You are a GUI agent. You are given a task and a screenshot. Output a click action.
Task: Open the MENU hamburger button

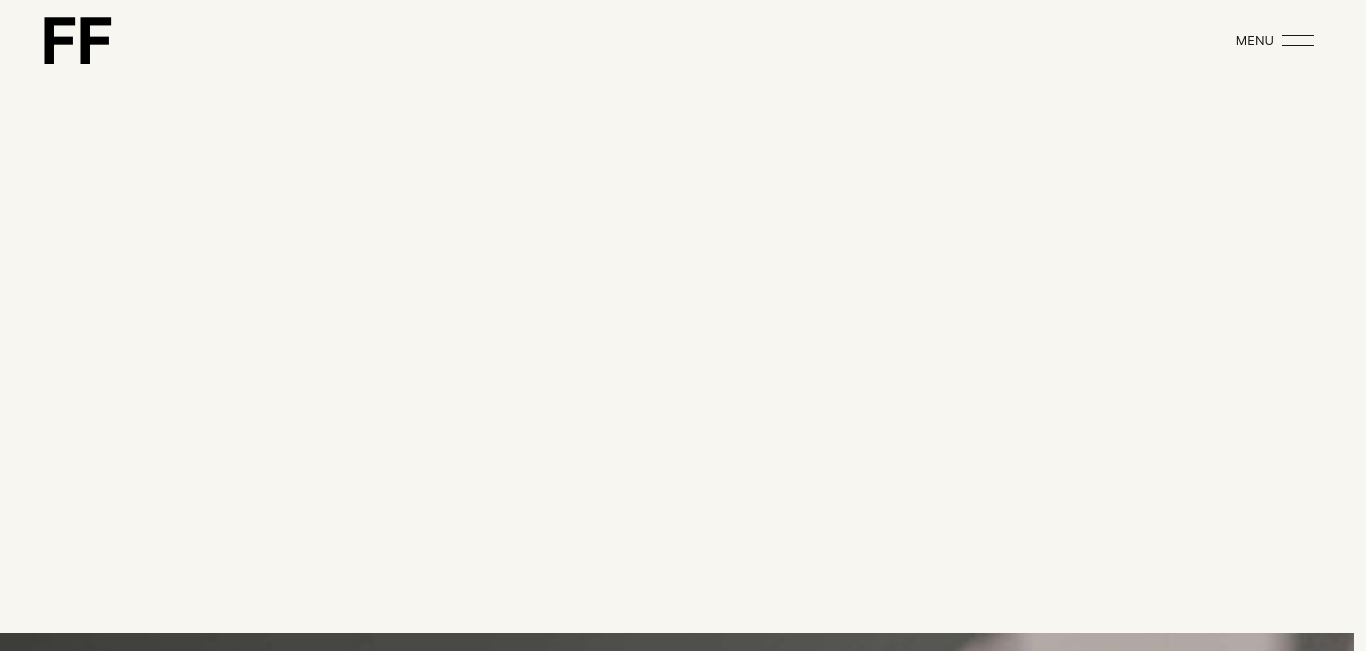point(1296,41)
